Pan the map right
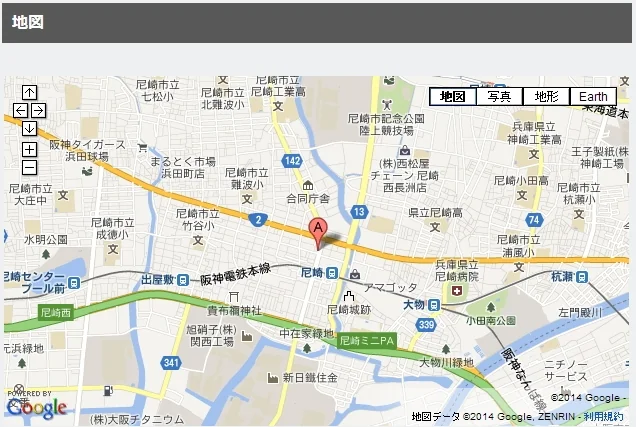This screenshot has width=636, height=427. tap(38, 110)
